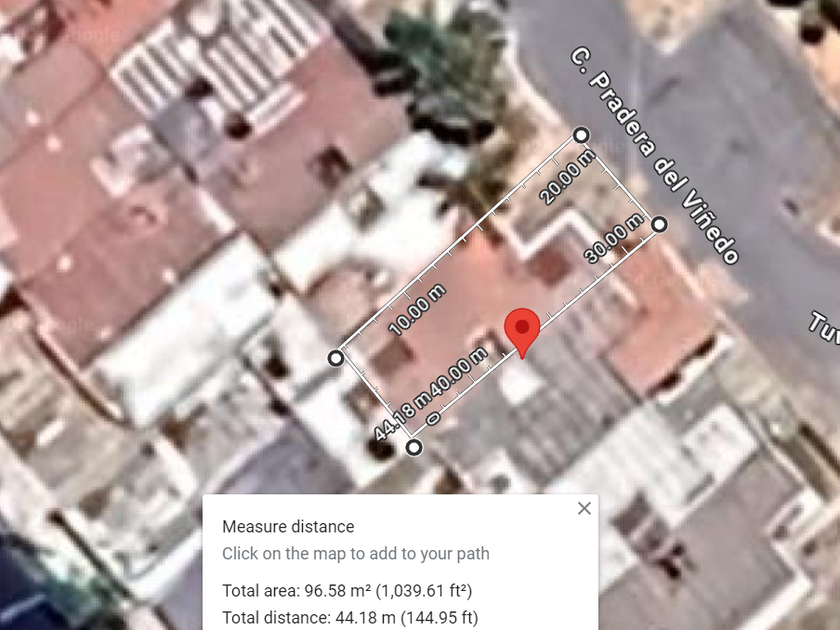The image size is (840, 630).
Task: Select the measurement point near 44.18 m
Action: click(x=414, y=447)
